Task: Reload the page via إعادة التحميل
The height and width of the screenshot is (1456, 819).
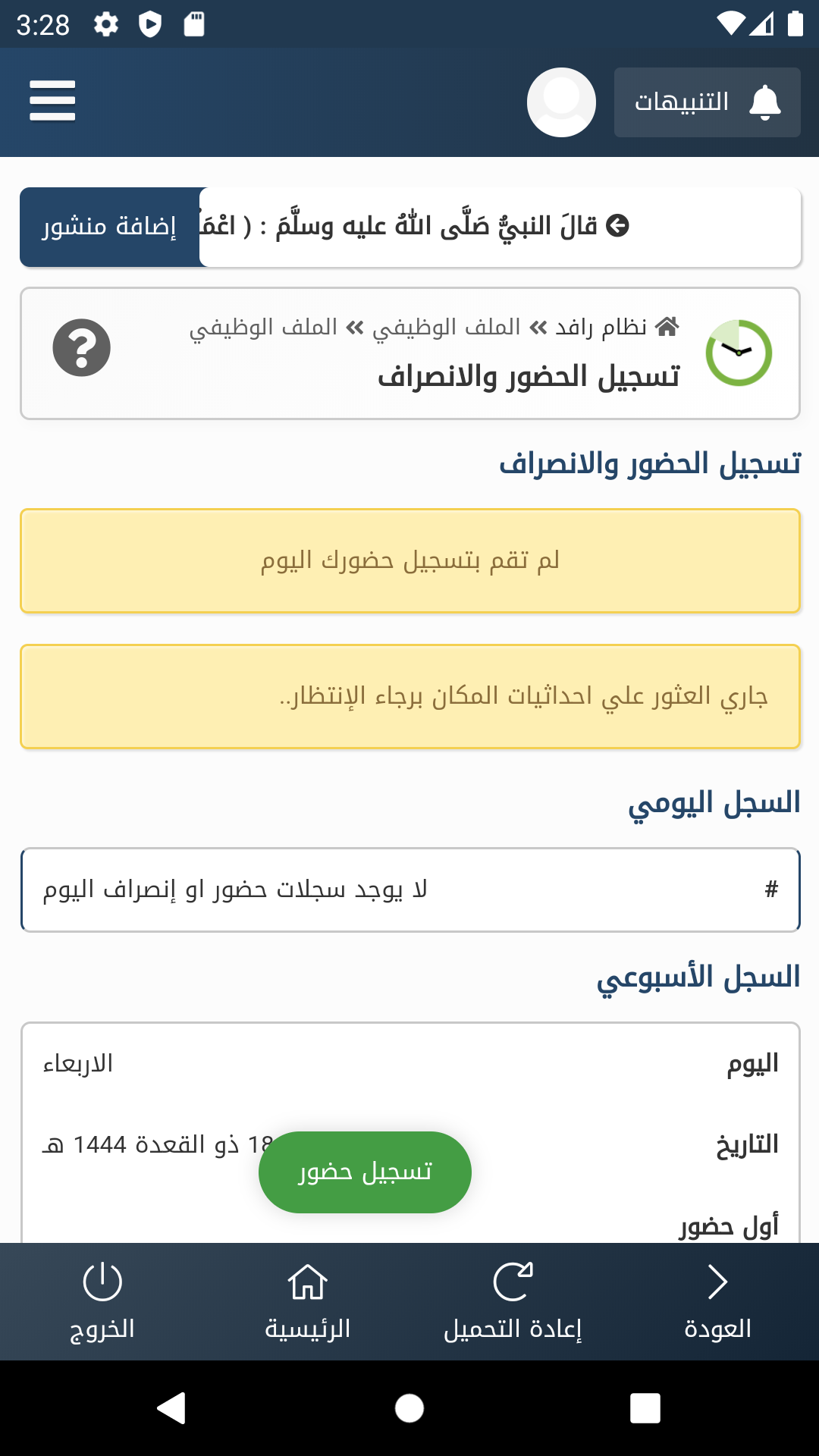Action: coord(513,1302)
